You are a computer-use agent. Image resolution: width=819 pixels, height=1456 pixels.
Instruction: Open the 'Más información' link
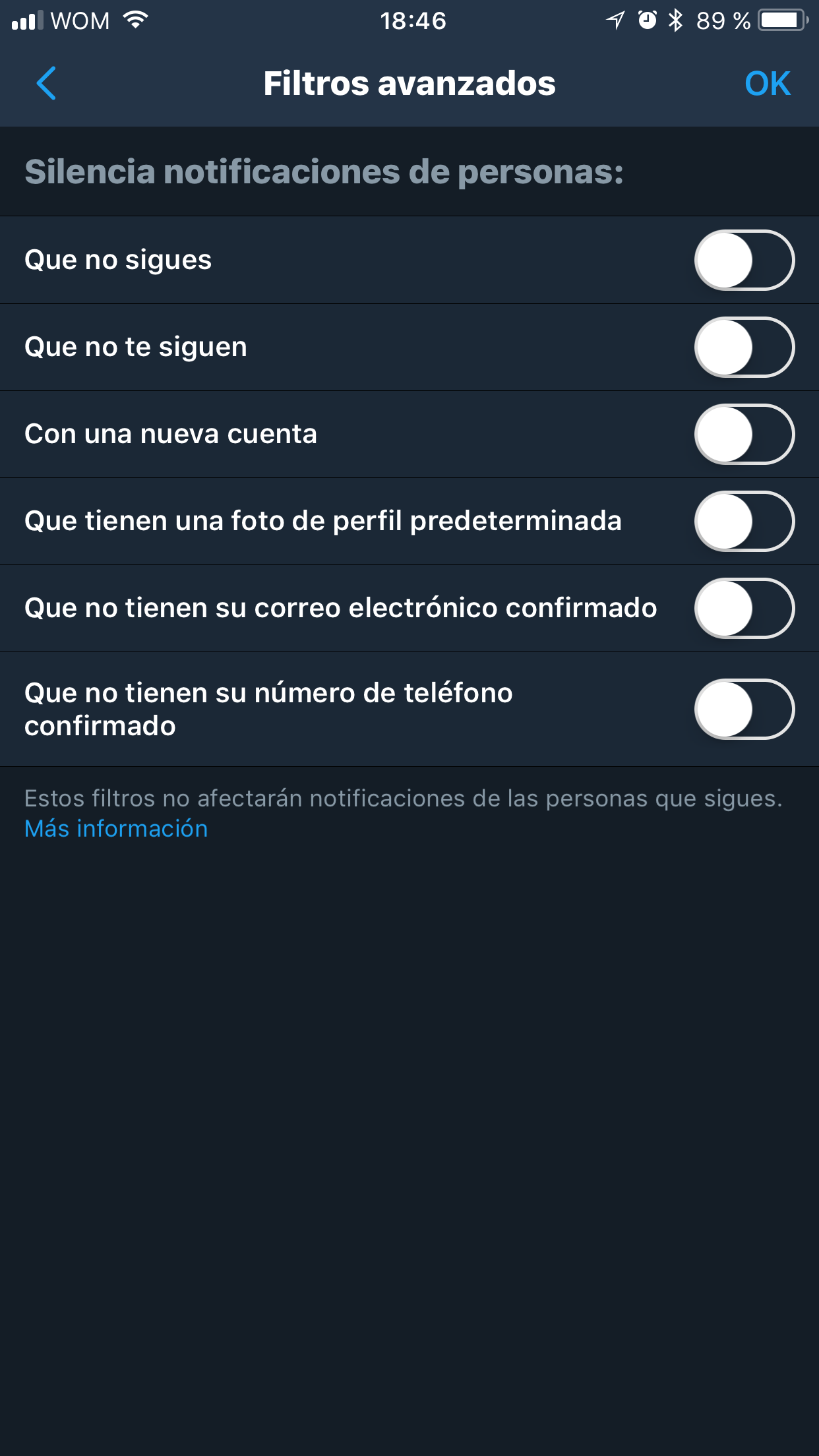tap(116, 829)
